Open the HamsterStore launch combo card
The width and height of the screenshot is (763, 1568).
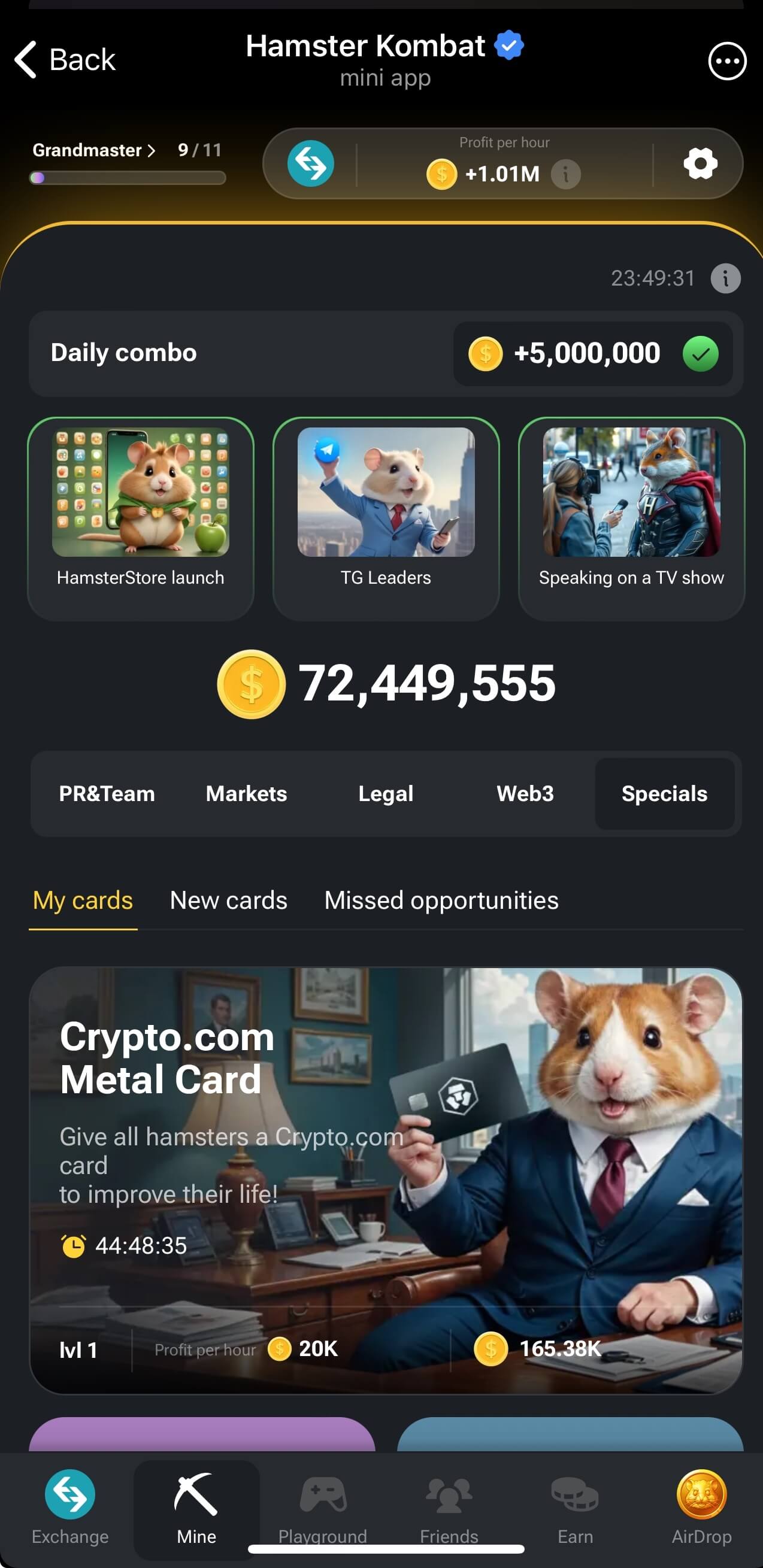pyautogui.click(x=141, y=517)
